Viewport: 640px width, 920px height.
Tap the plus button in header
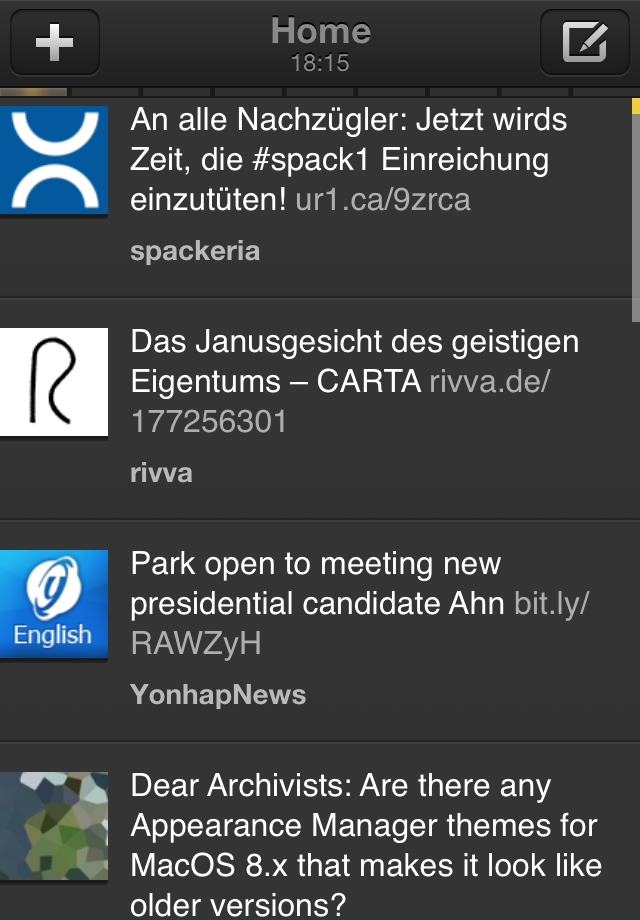click(x=54, y=43)
